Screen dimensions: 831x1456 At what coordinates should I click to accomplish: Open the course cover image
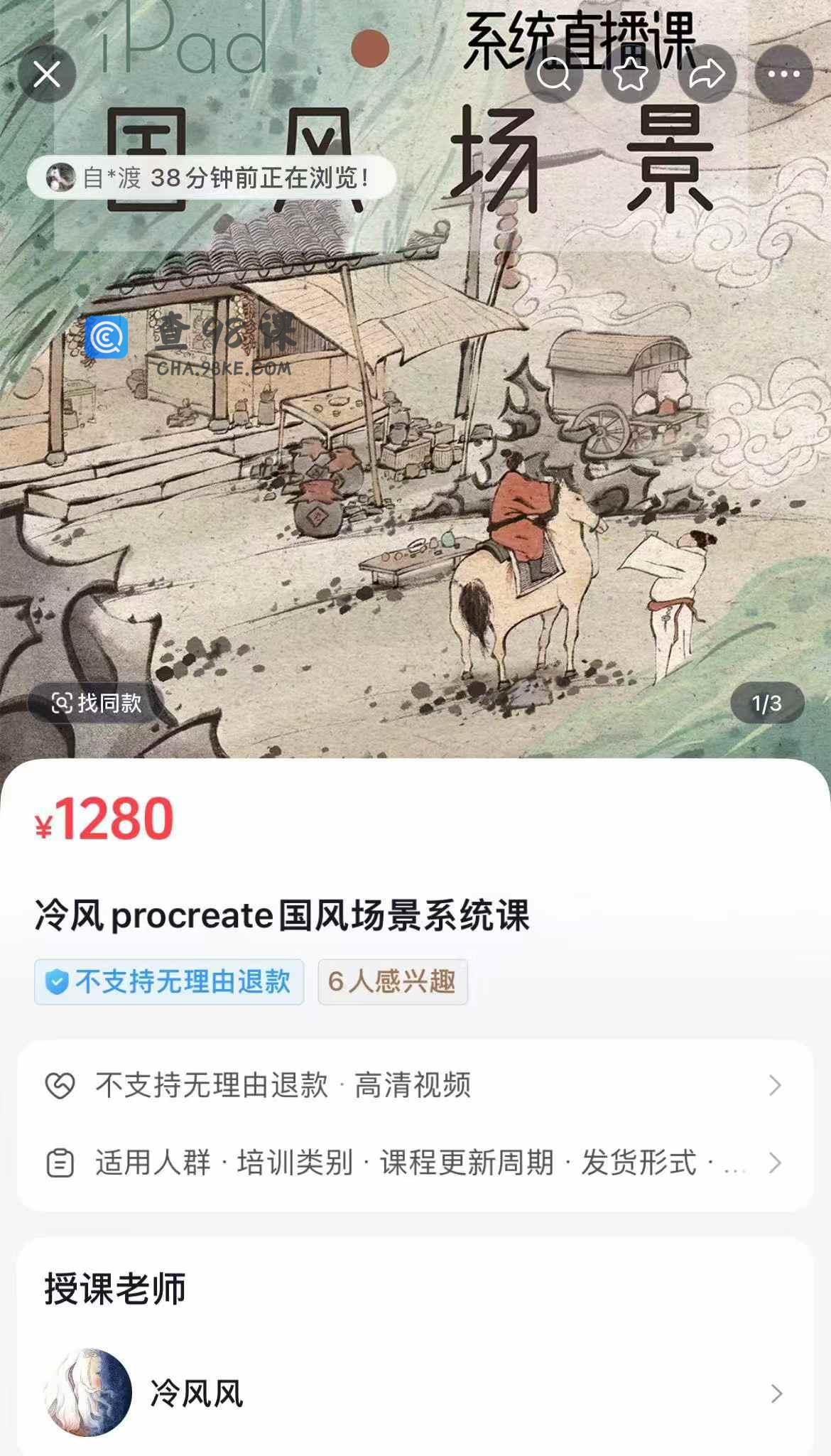[415, 462]
